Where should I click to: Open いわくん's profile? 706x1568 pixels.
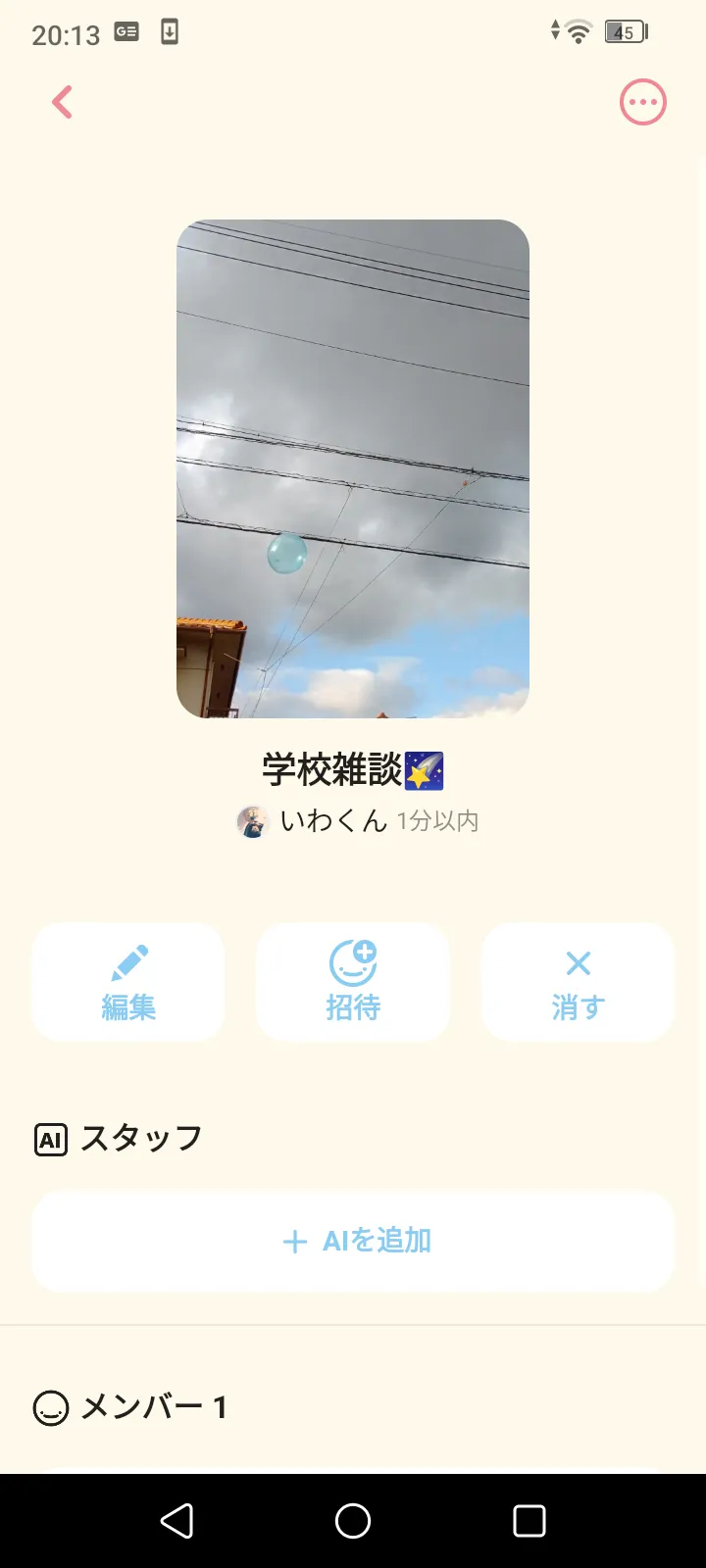point(331,821)
